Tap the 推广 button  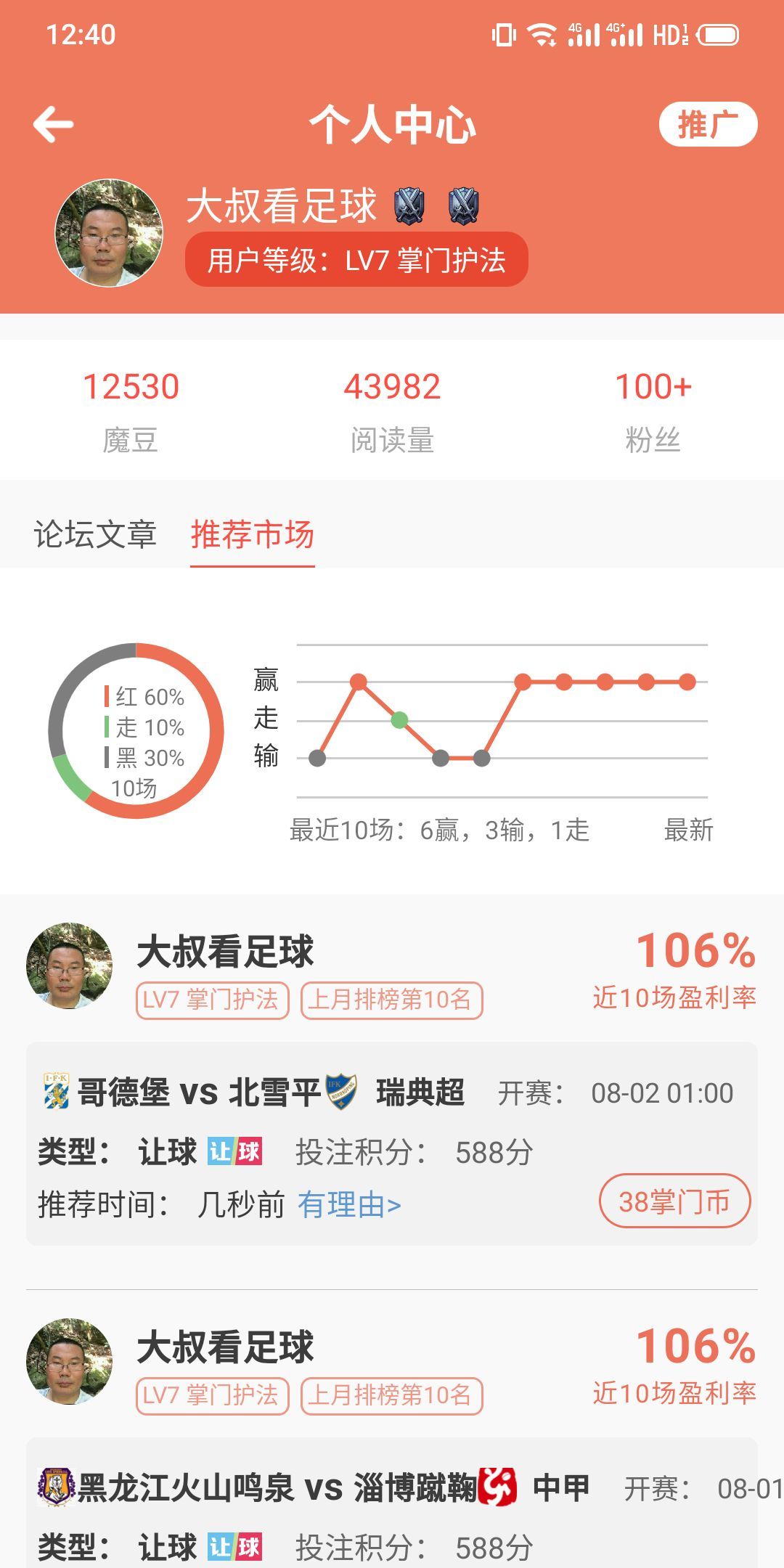coord(707,125)
